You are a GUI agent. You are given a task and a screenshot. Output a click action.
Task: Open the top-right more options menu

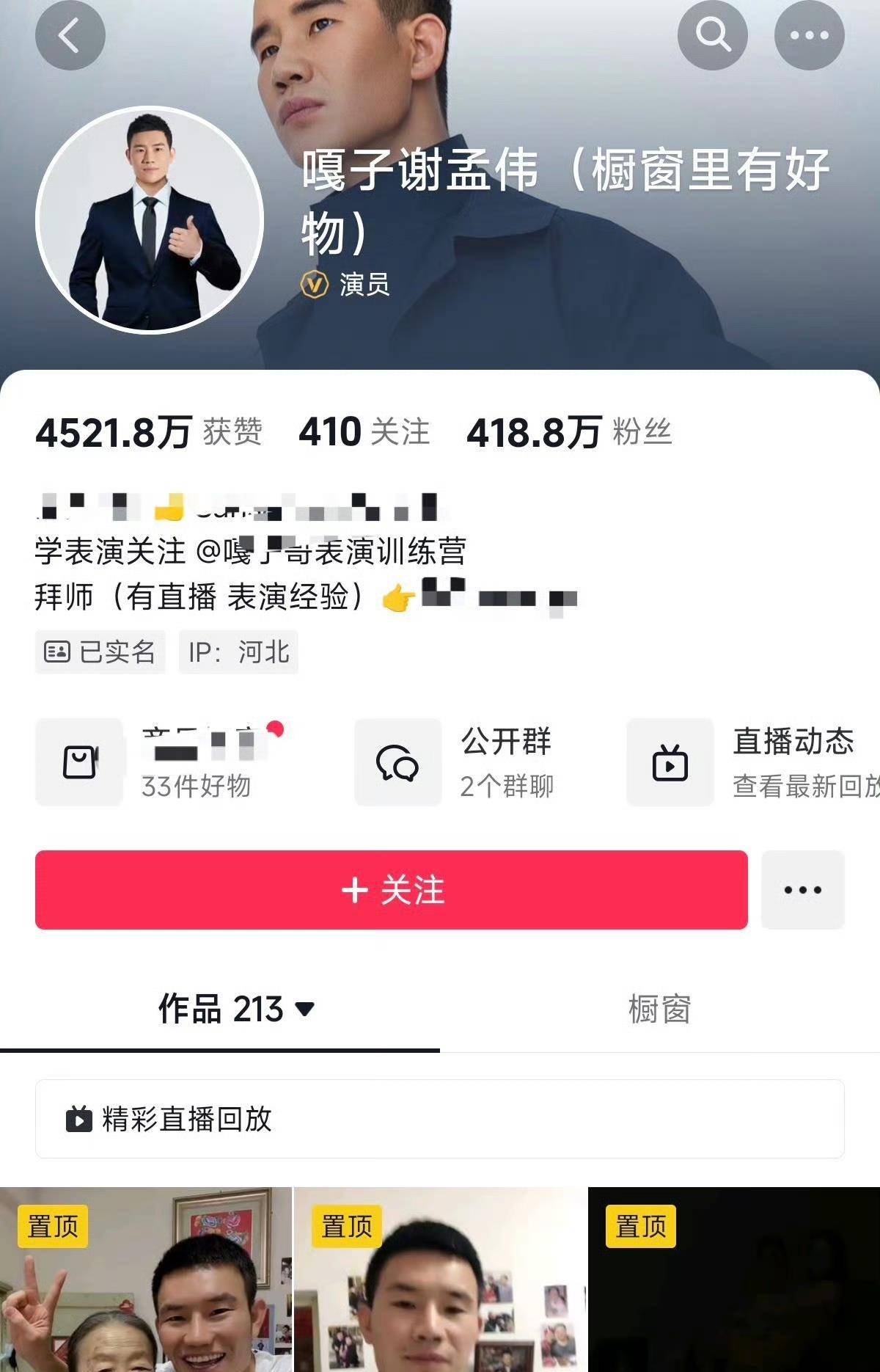[809, 34]
